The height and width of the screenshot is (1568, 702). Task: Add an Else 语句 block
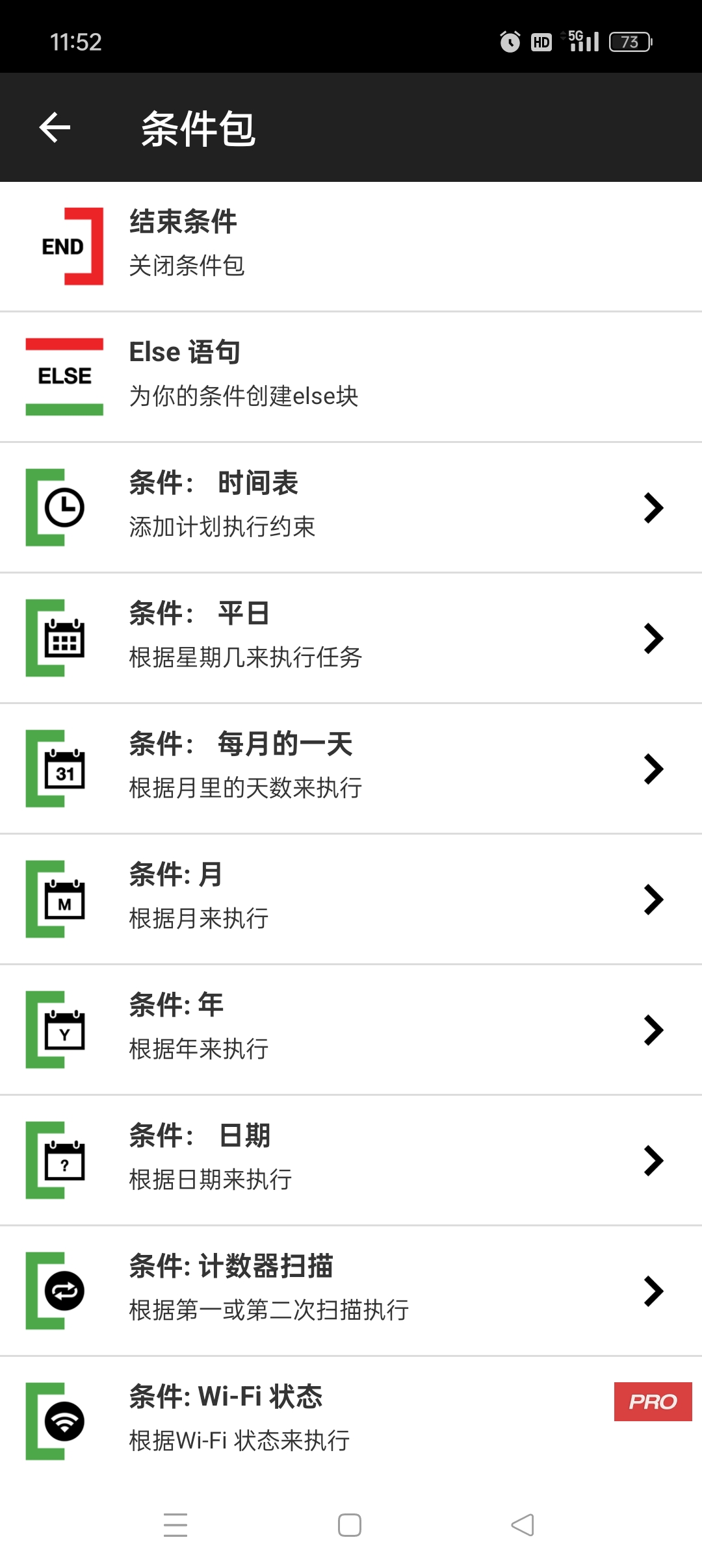coord(351,377)
